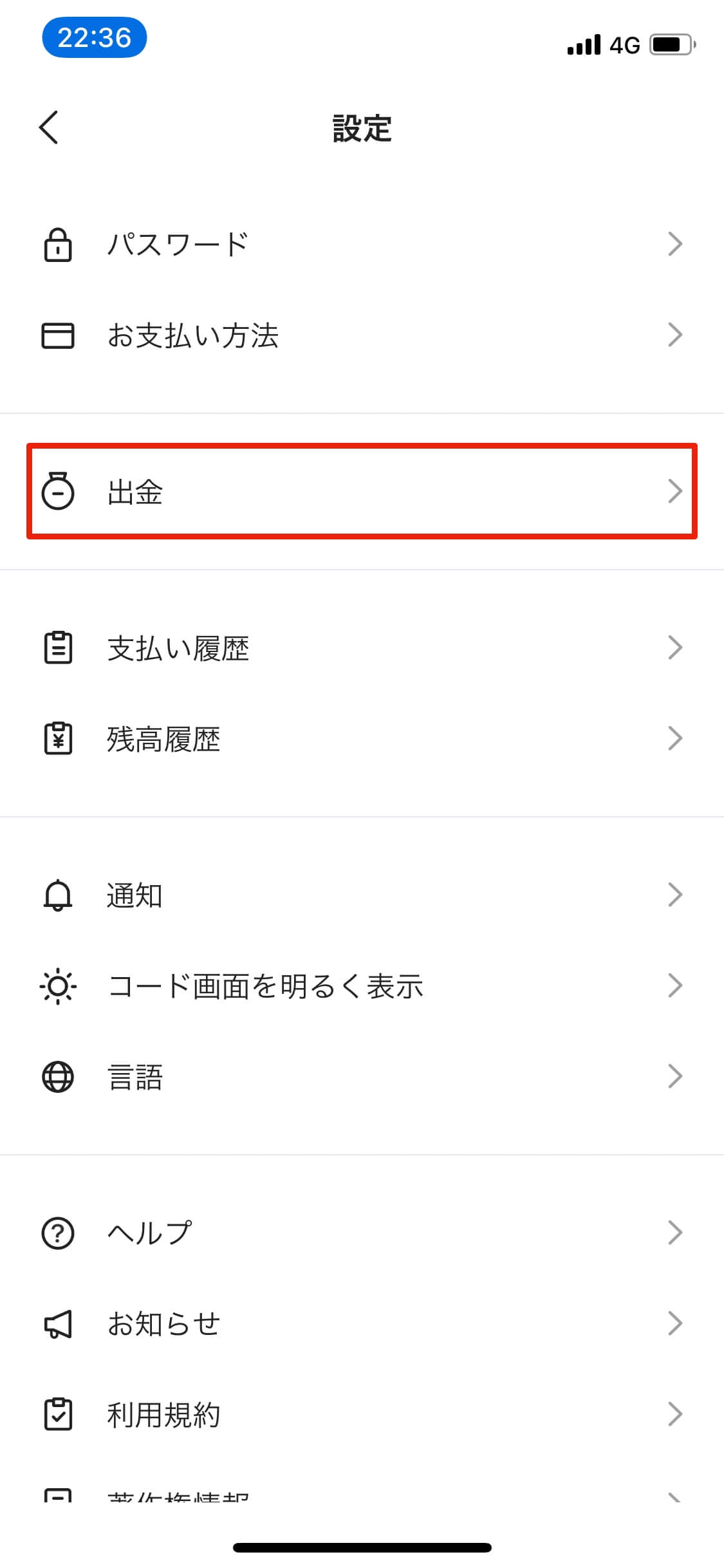
Task: Open ヘルプ help page
Action: point(362,1233)
